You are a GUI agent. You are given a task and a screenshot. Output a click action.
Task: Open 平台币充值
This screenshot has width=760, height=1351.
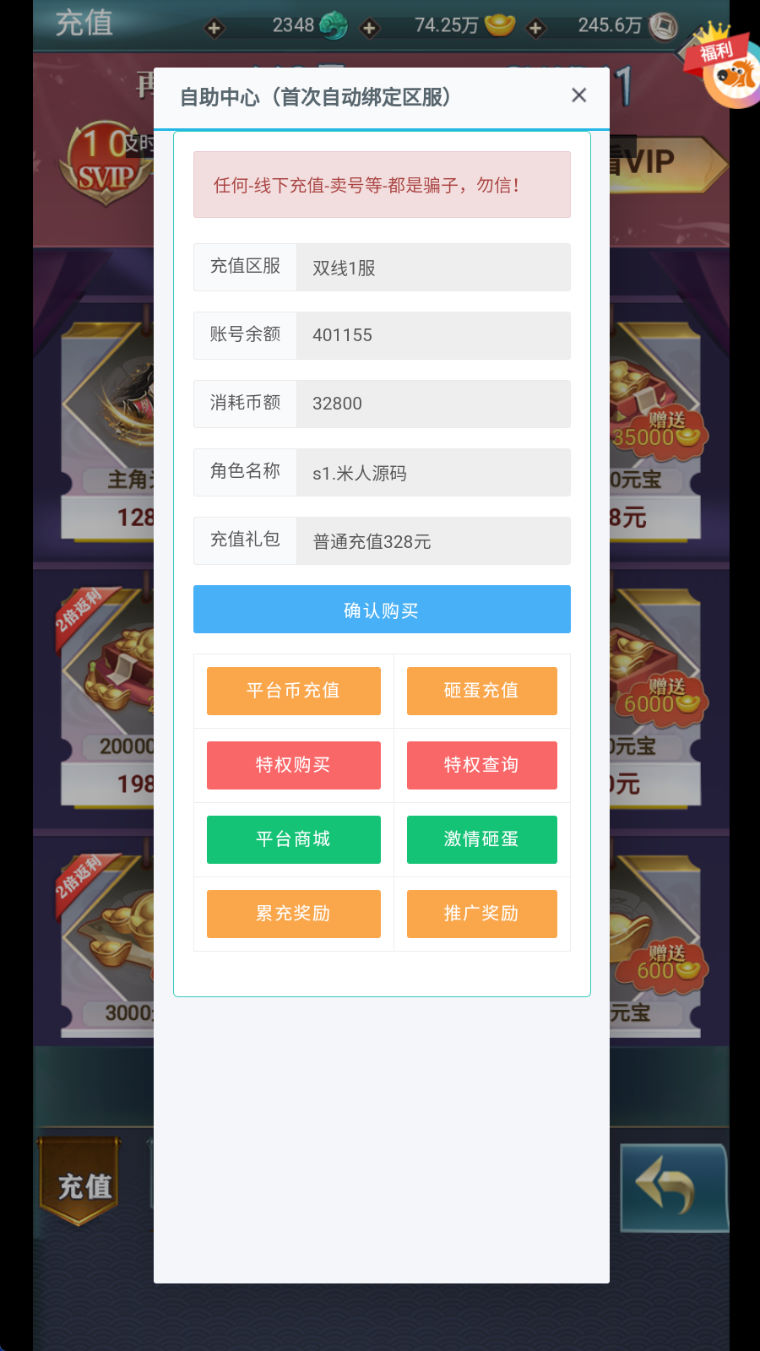point(293,691)
